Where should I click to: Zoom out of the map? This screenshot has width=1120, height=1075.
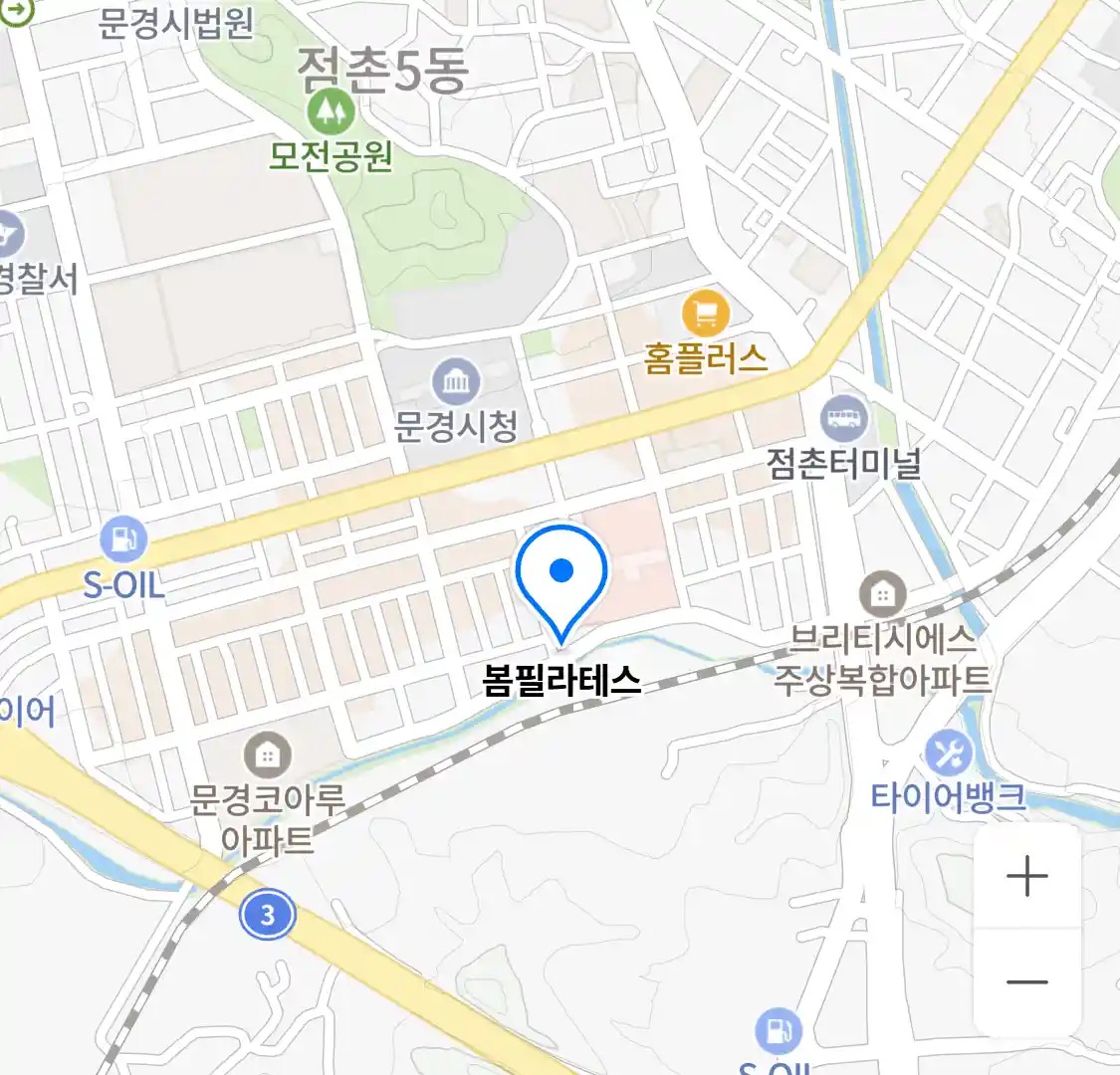coord(1026,982)
